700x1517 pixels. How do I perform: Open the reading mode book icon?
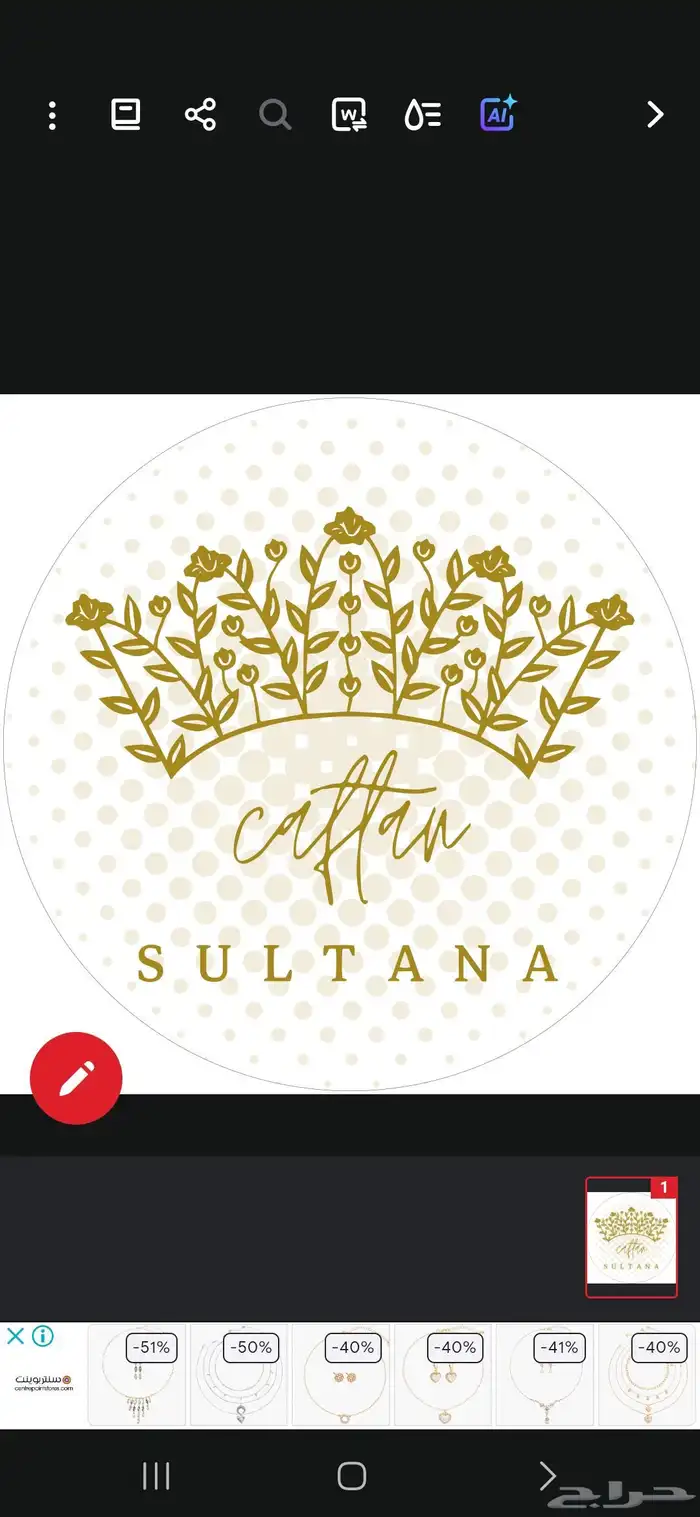pyautogui.click(x=125, y=115)
